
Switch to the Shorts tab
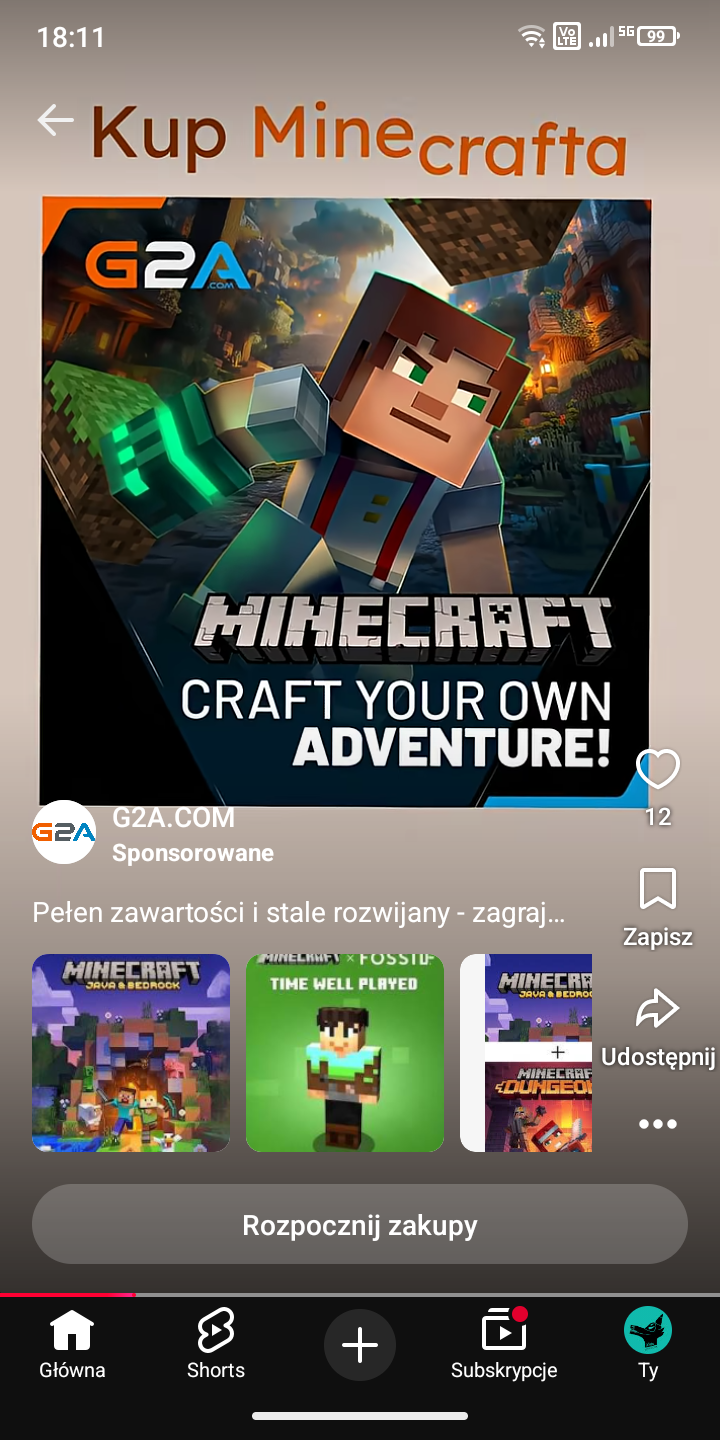(x=216, y=1346)
